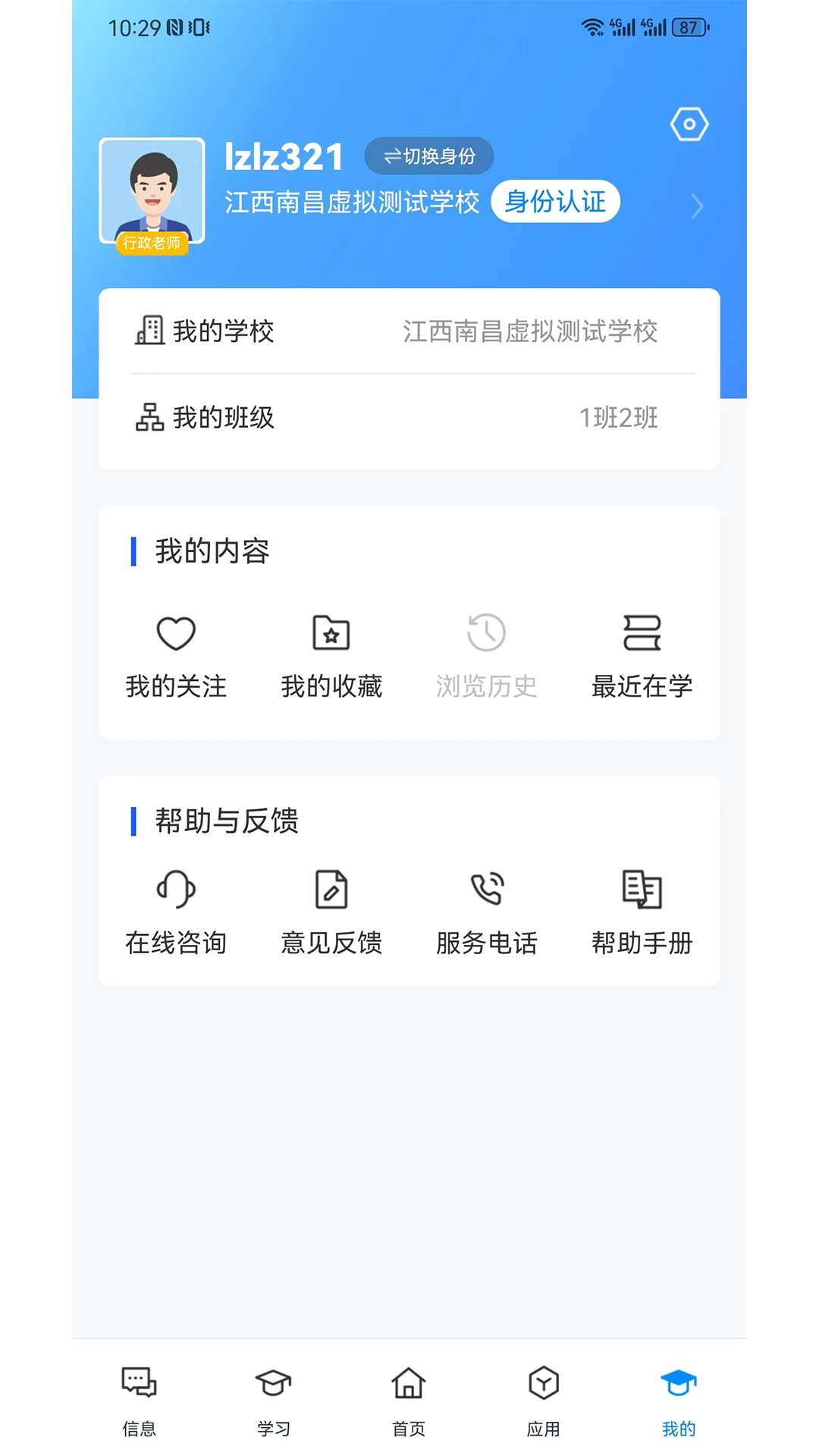Expand profile details with the right chevron
The width and height of the screenshot is (819, 1456).
(696, 206)
